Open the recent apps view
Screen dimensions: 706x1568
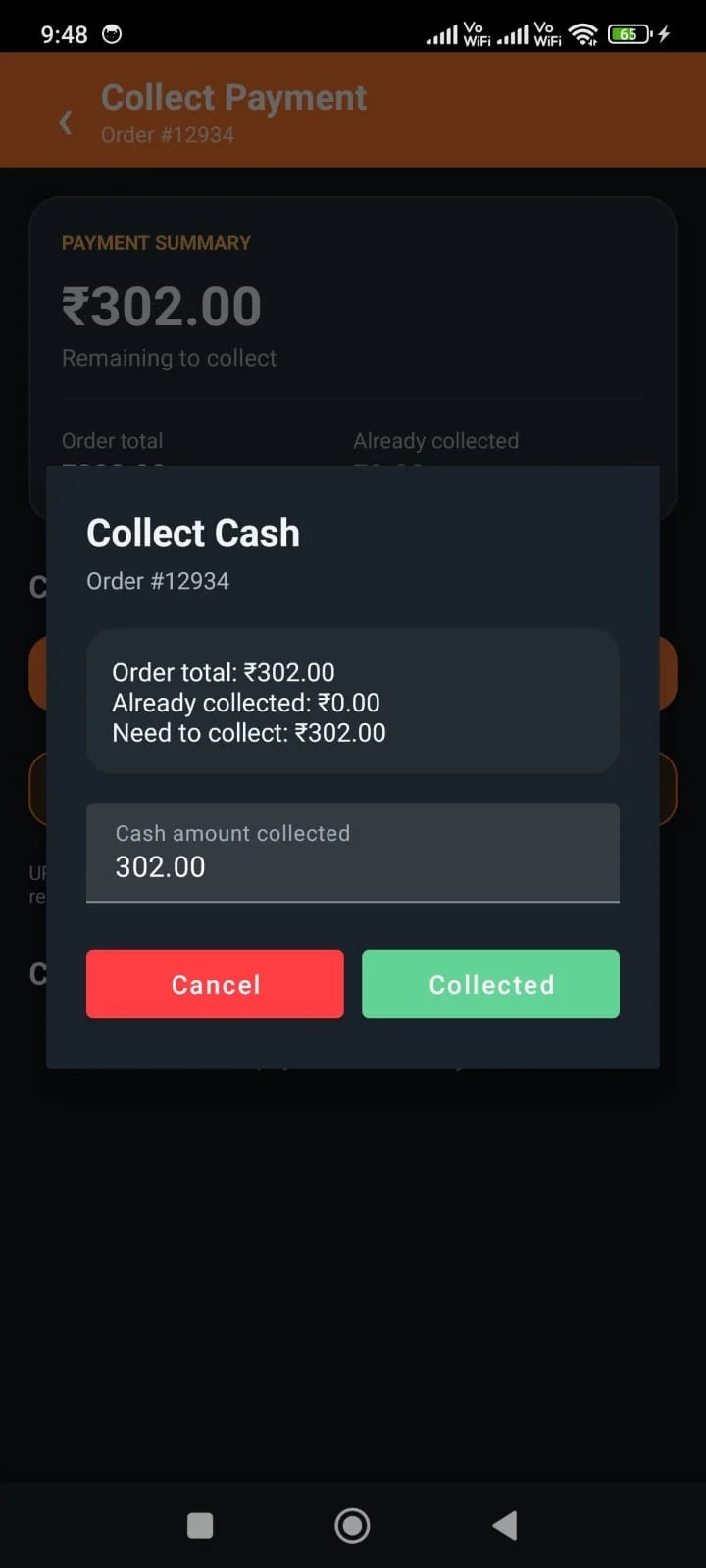pos(200,1525)
